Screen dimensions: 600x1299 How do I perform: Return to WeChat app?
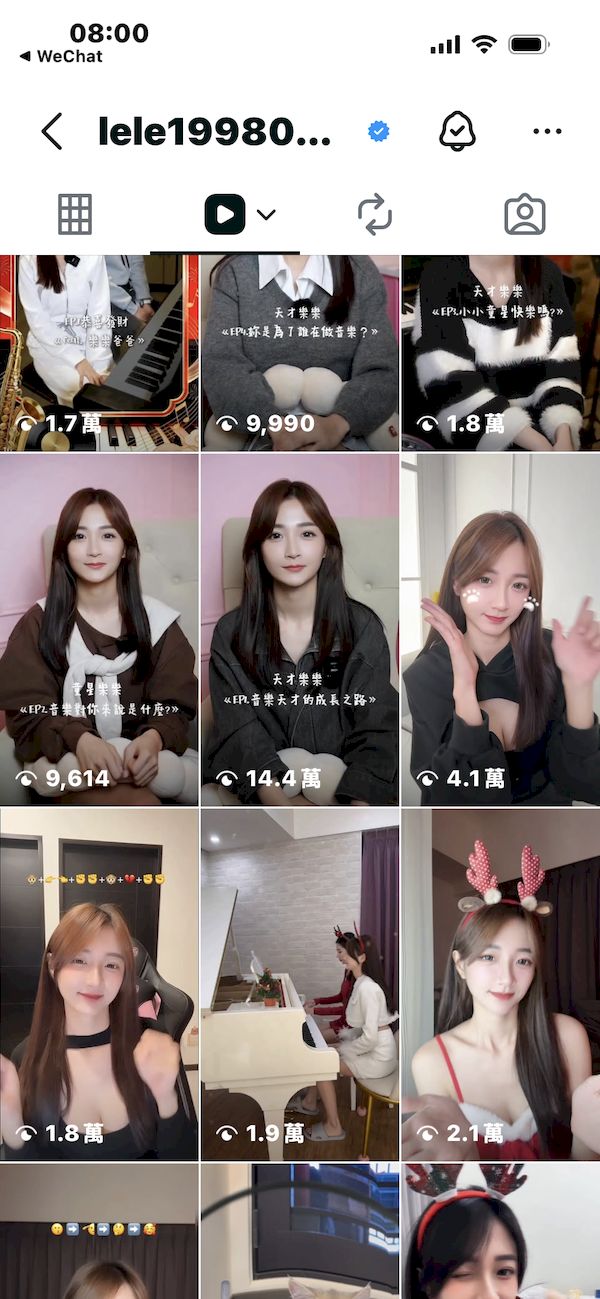tap(61, 57)
